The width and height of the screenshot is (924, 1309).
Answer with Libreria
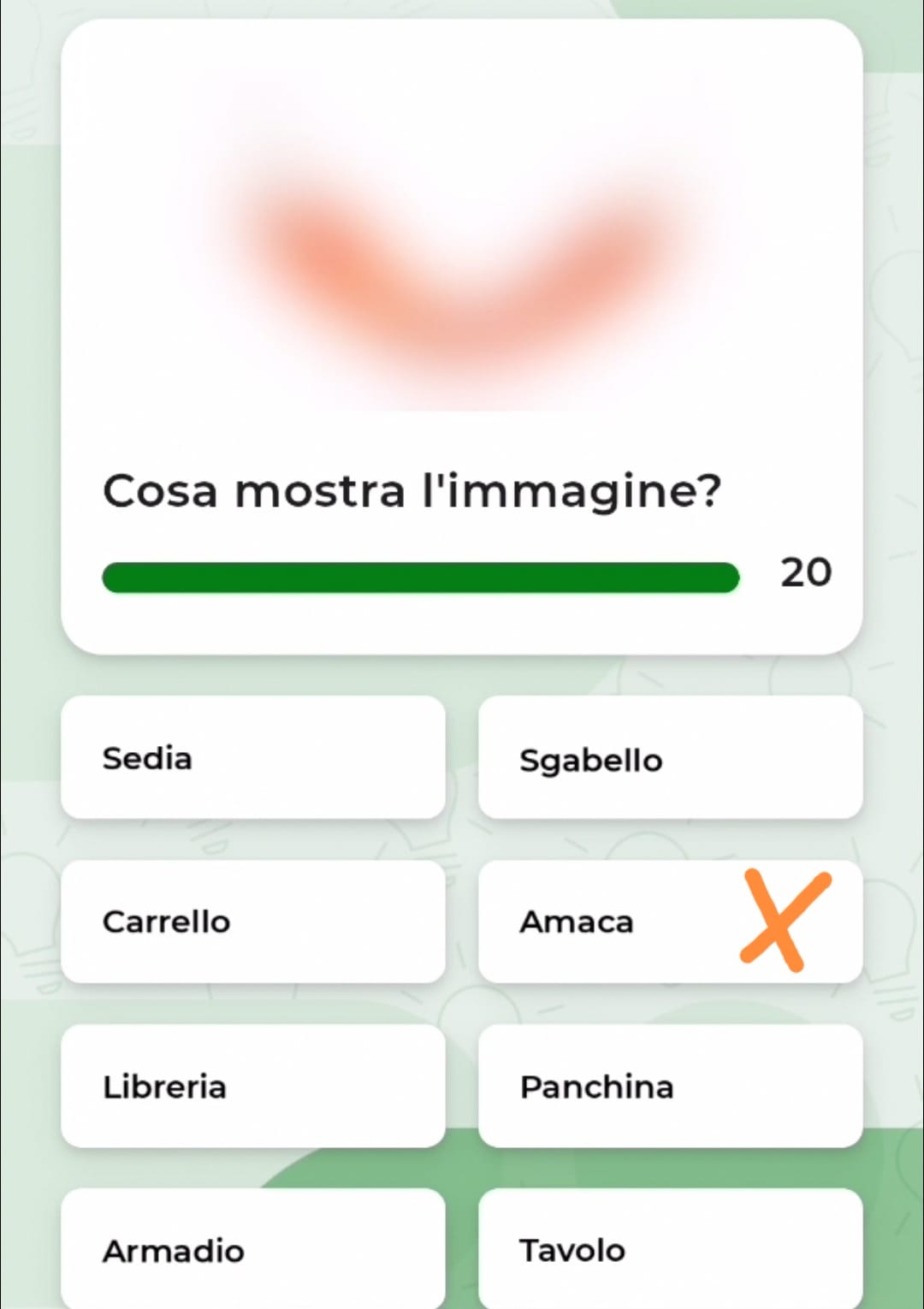(253, 1087)
